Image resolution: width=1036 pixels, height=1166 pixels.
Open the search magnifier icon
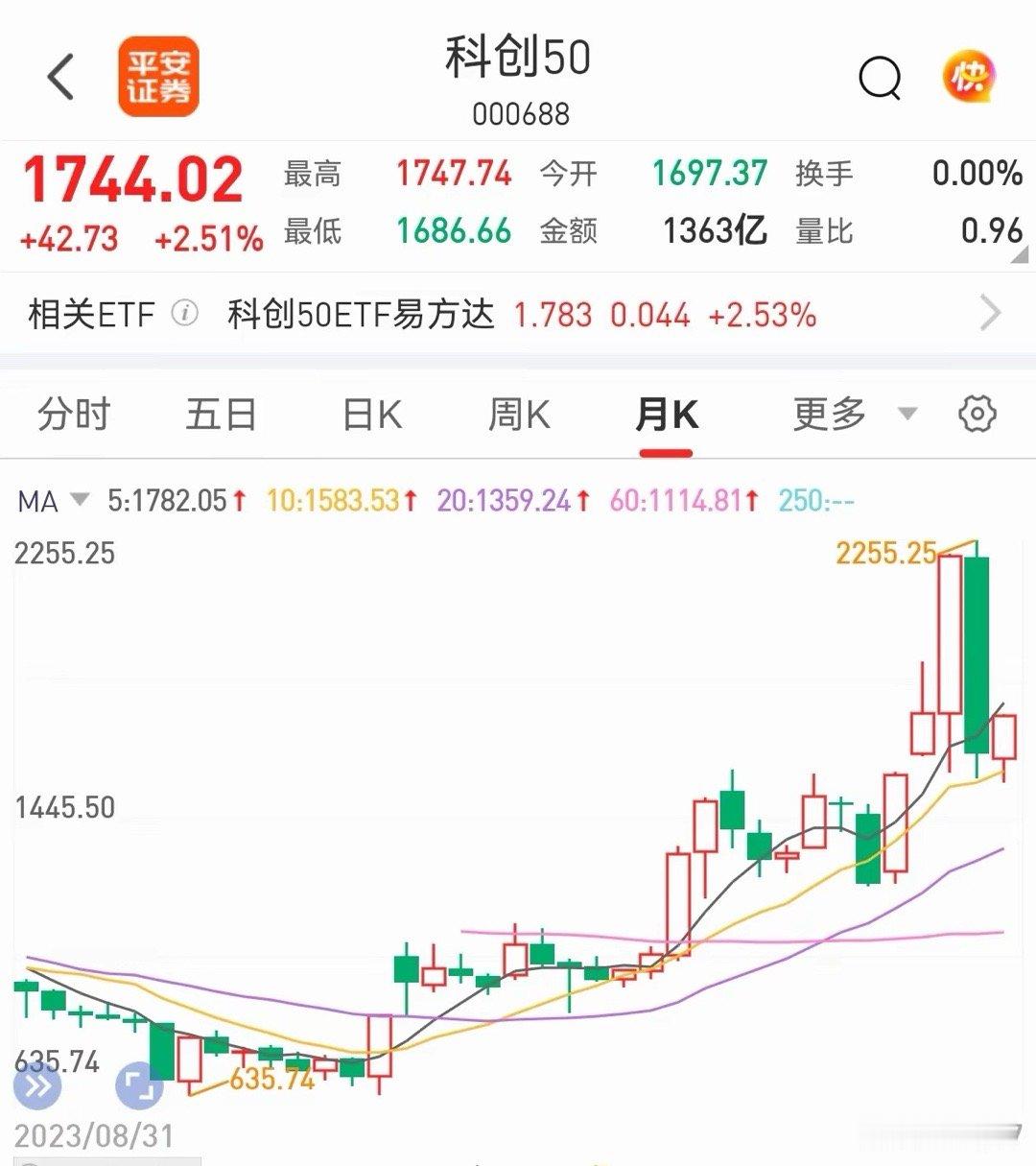click(x=879, y=78)
